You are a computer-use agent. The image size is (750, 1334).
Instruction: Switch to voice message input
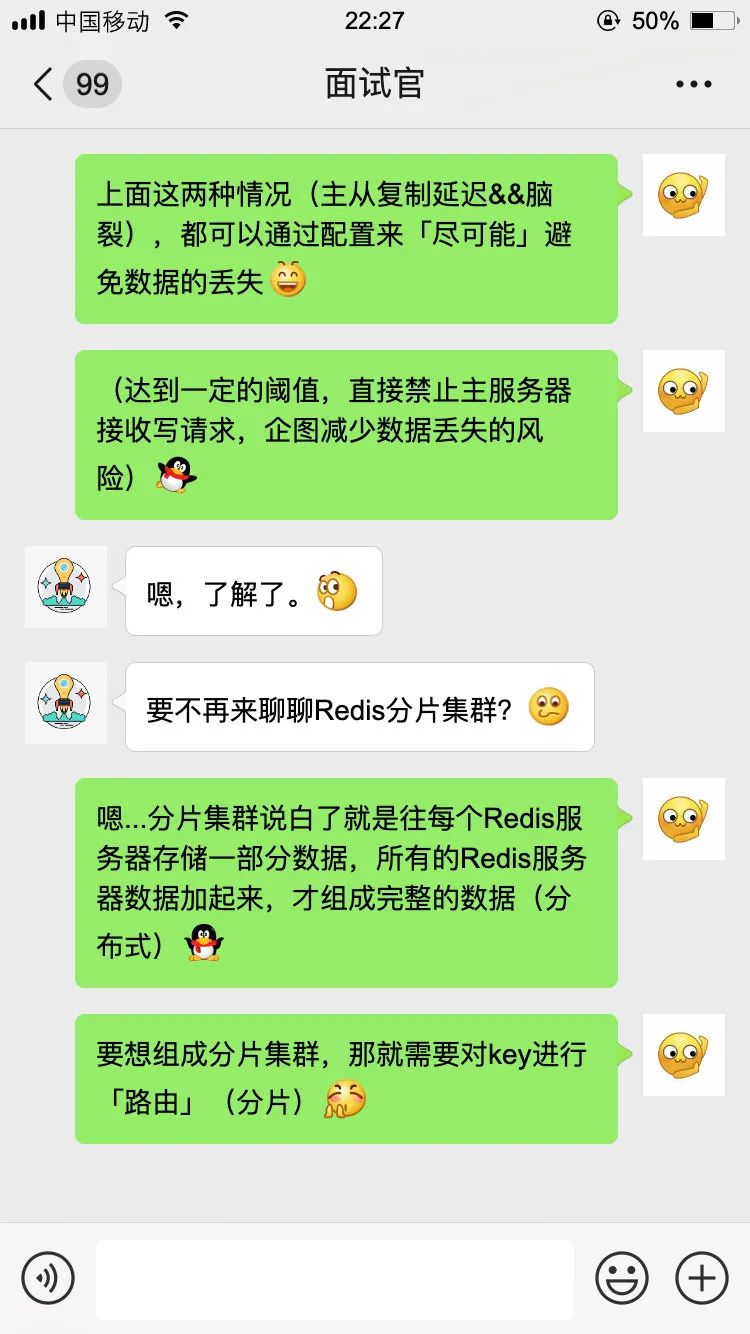[x=48, y=1277]
